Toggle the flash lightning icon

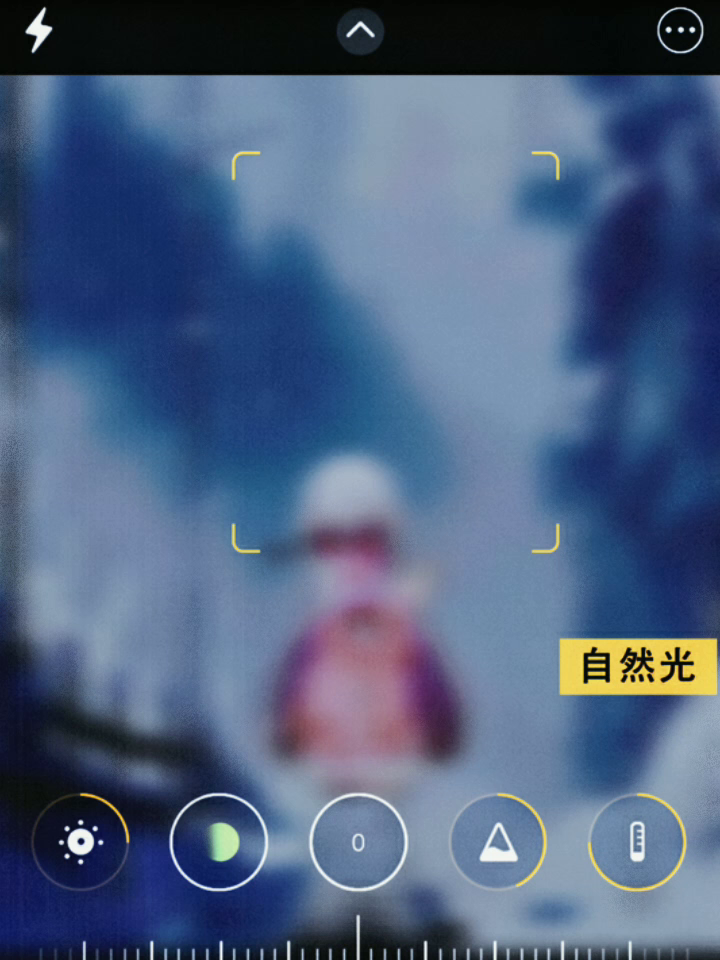38,31
